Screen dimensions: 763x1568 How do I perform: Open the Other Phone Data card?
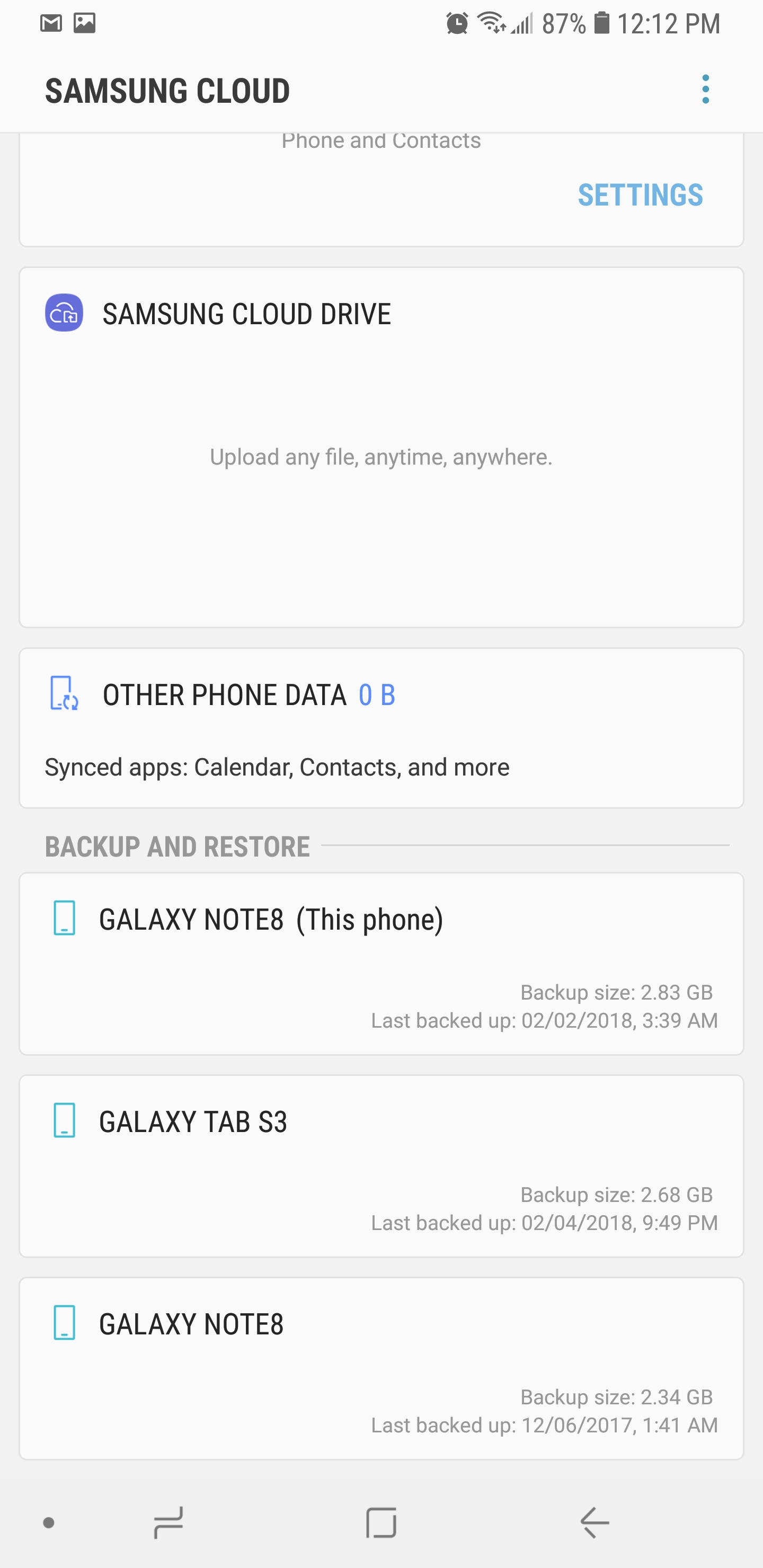(x=381, y=728)
